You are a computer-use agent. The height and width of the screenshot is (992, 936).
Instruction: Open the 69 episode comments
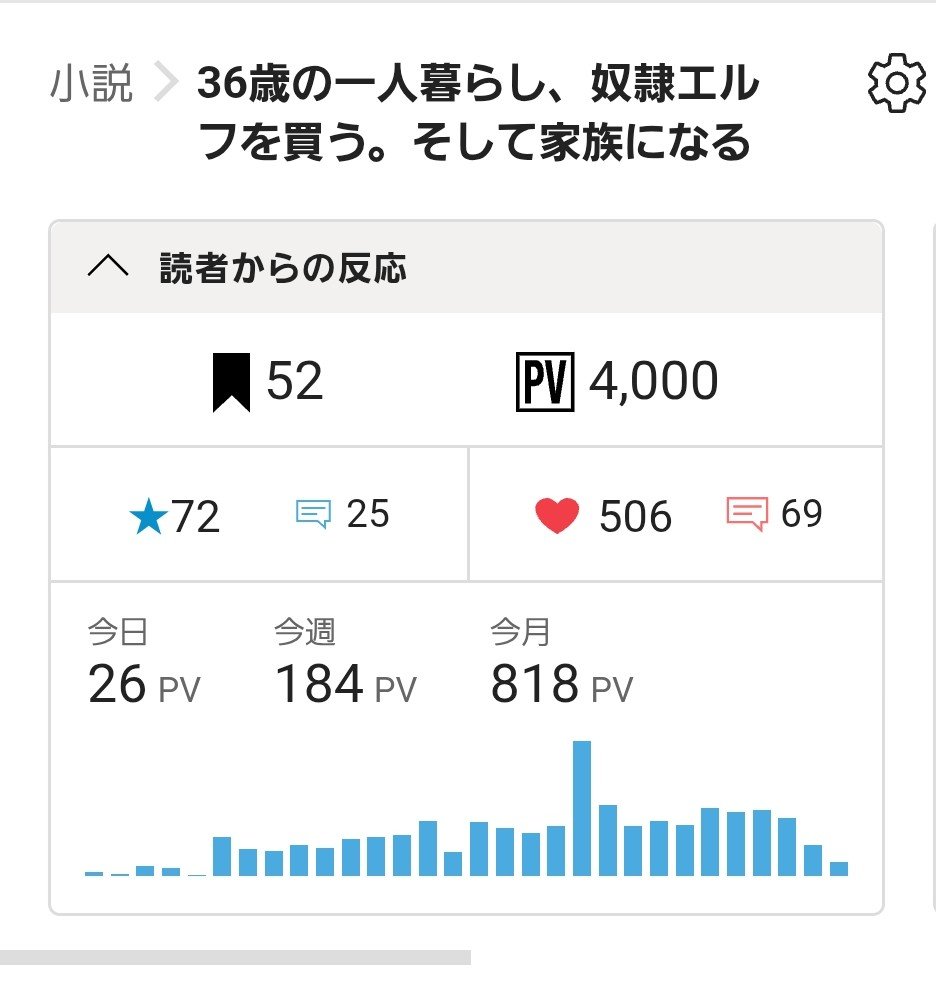coord(774,514)
